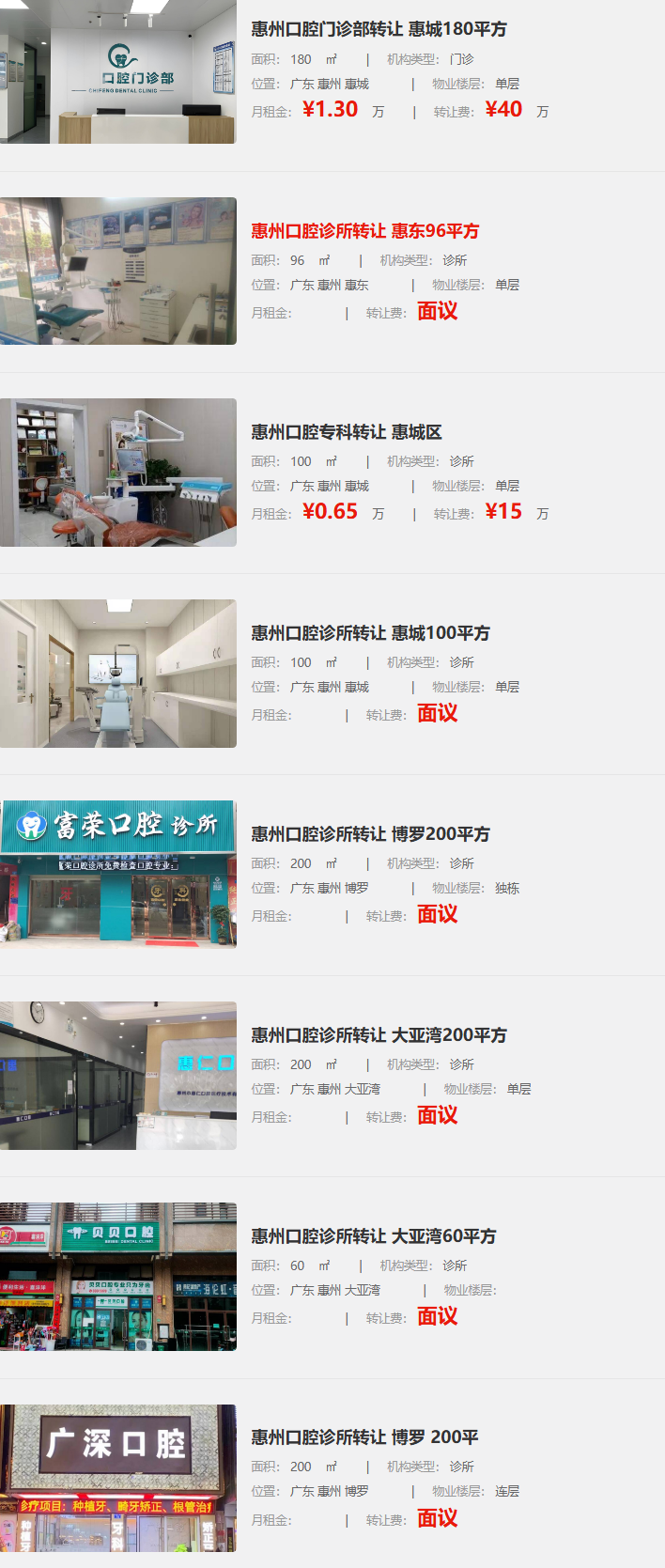Image resolution: width=665 pixels, height=1568 pixels.
Task: Tap the 富荣口腔诊所 storefront photo
Action: click(x=118, y=874)
